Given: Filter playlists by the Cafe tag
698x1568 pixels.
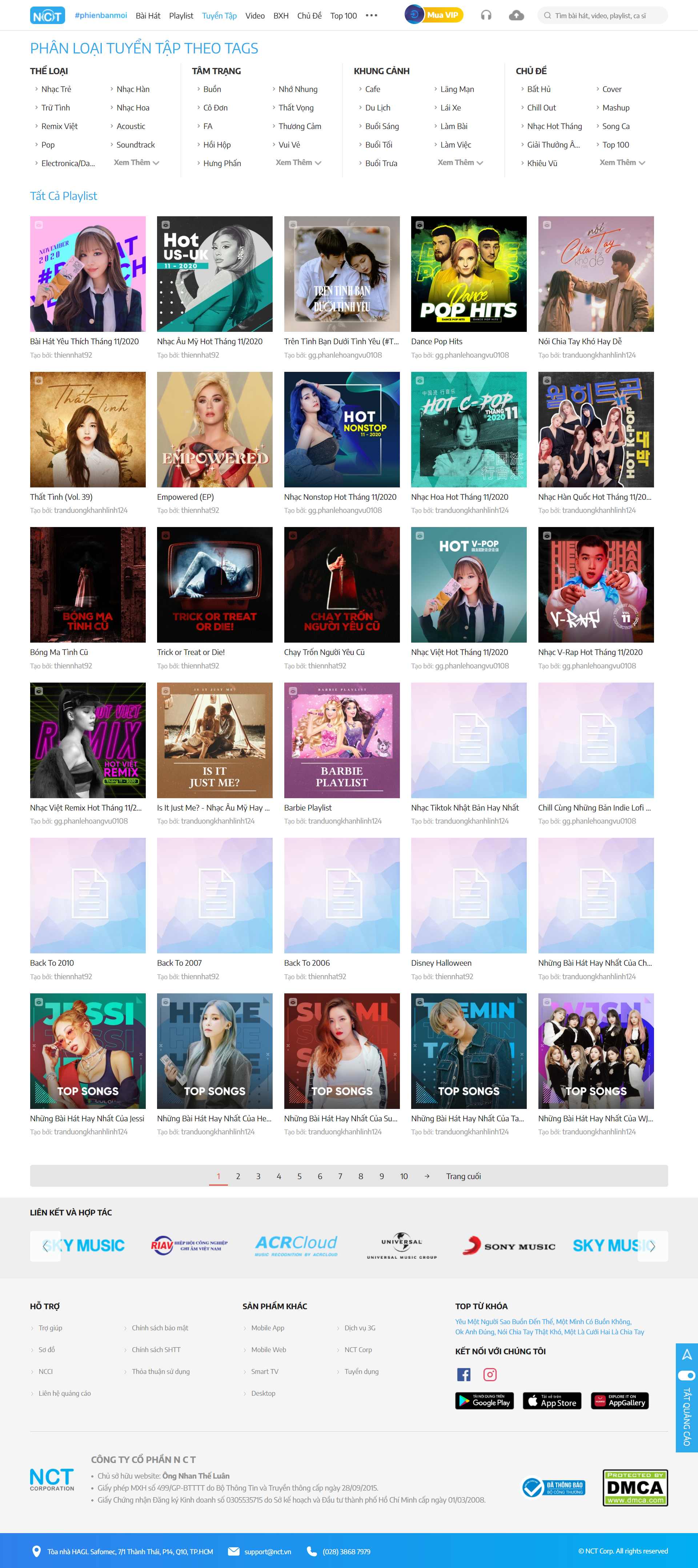Looking at the screenshot, I should coord(372,89).
